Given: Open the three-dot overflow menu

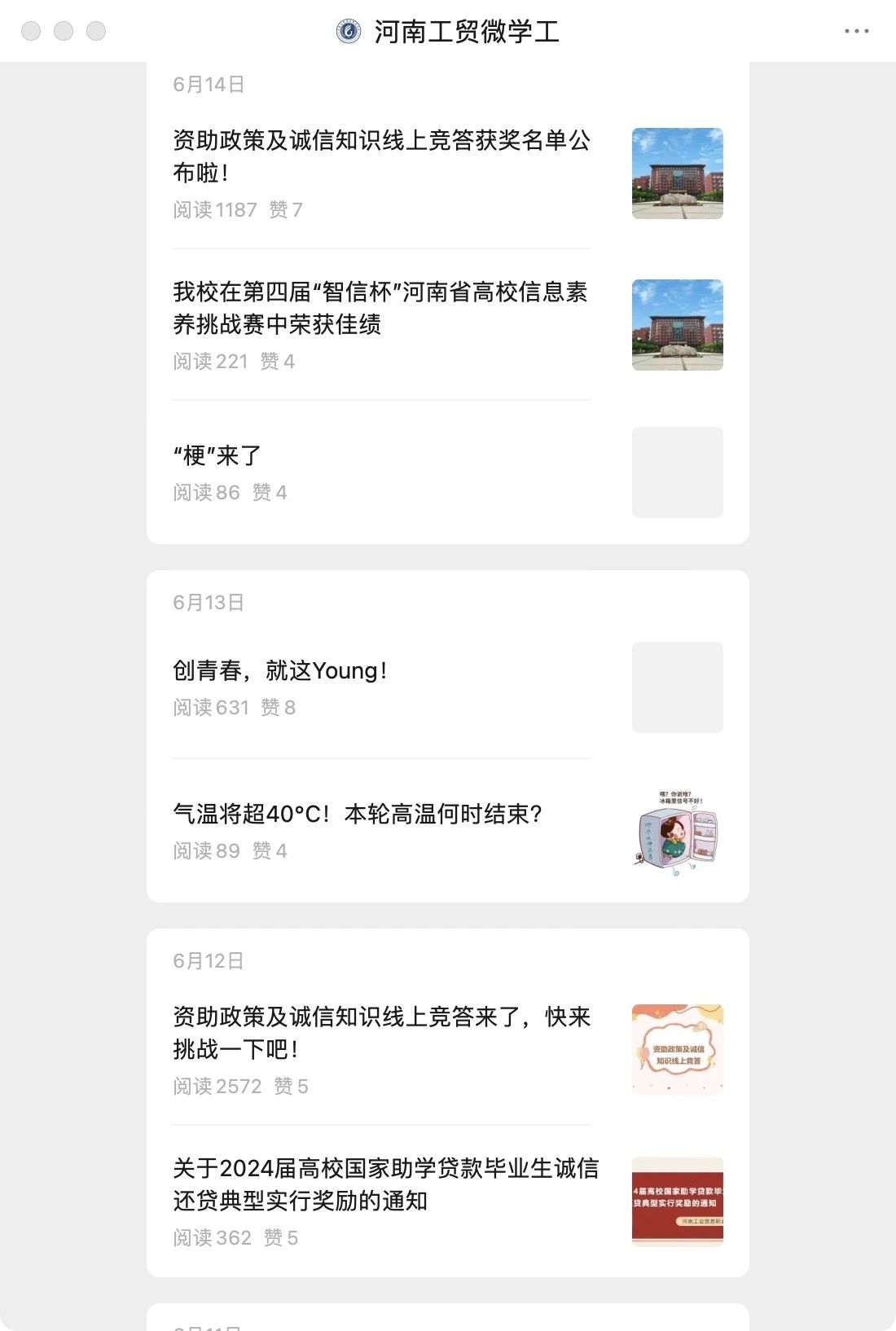Looking at the screenshot, I should 856,31.
